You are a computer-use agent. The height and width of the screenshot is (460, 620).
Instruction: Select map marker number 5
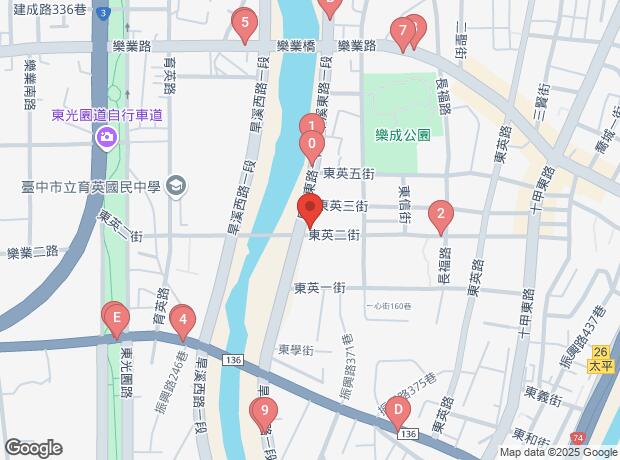pos(245,26)
